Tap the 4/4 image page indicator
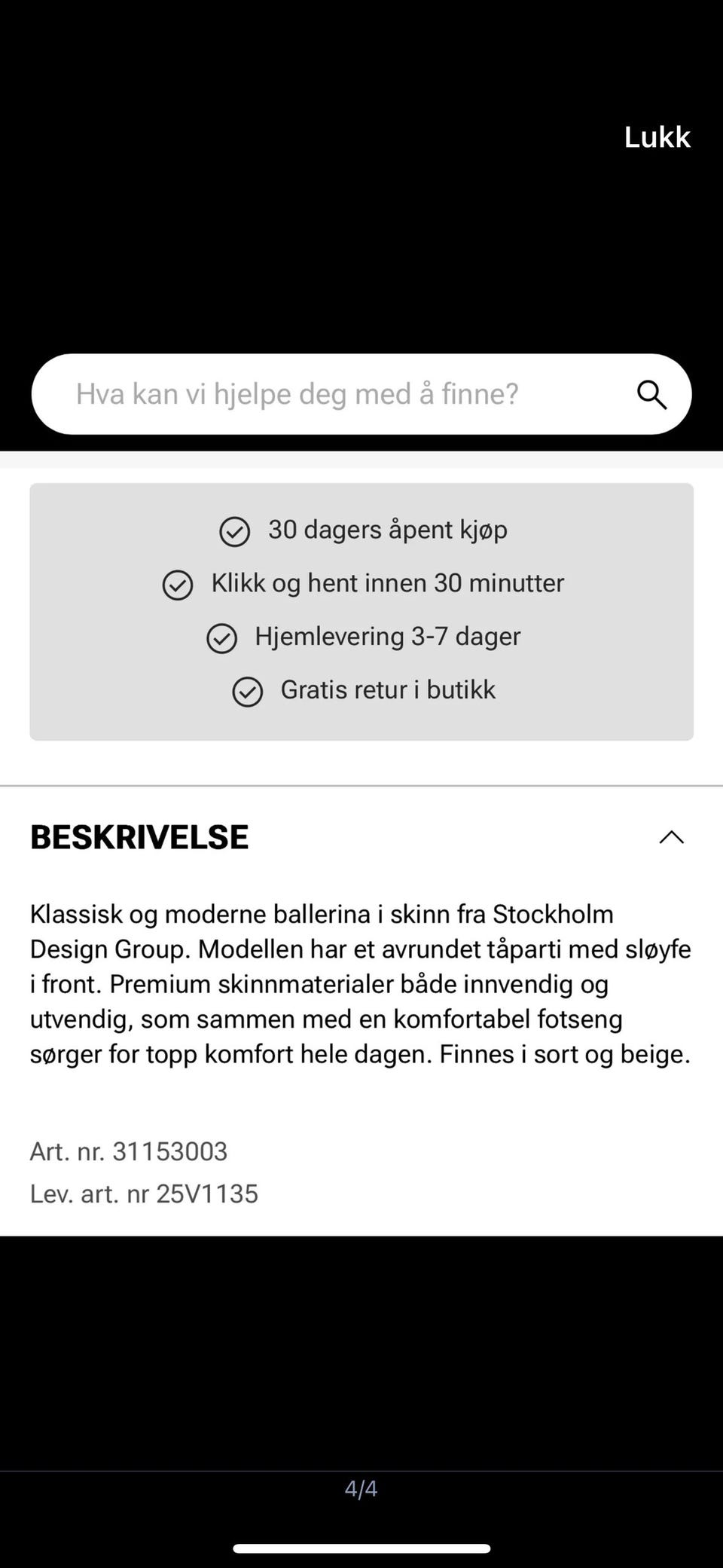Screen dimensions: 723x1568 pos(361,1488)
